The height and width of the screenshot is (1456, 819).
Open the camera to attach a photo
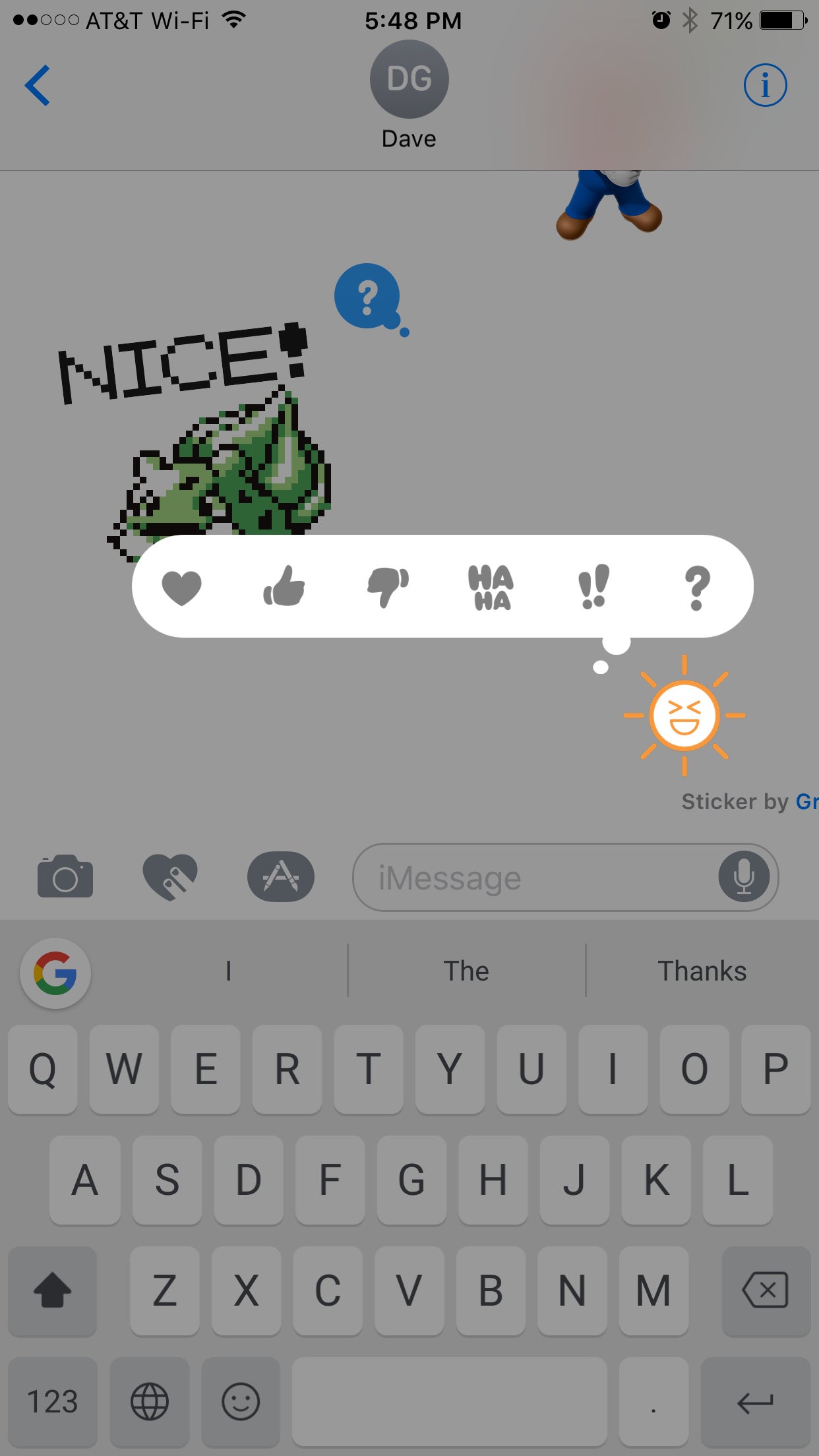(x=65, y=877)
